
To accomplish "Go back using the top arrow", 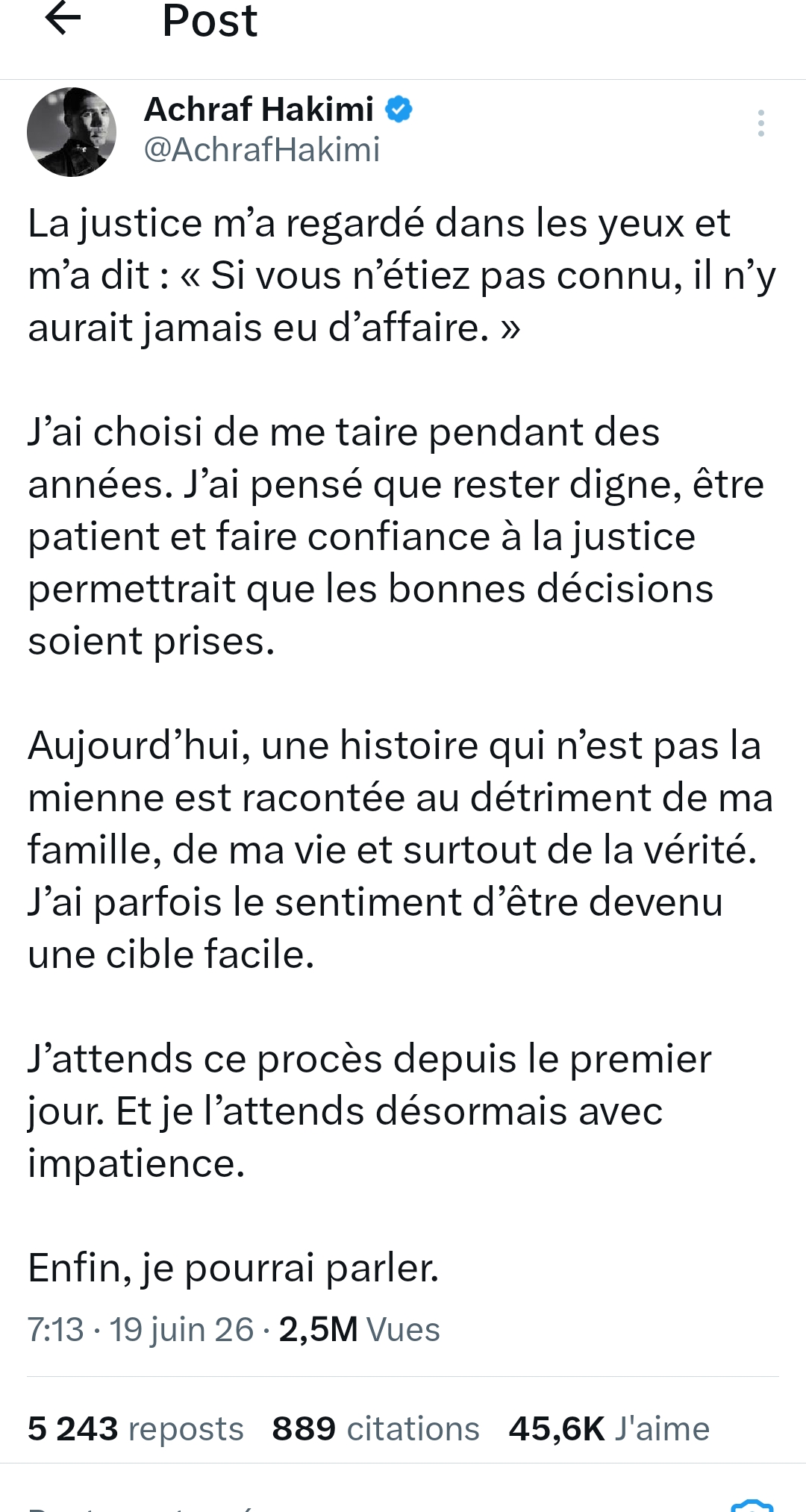I will coord(63,18).
